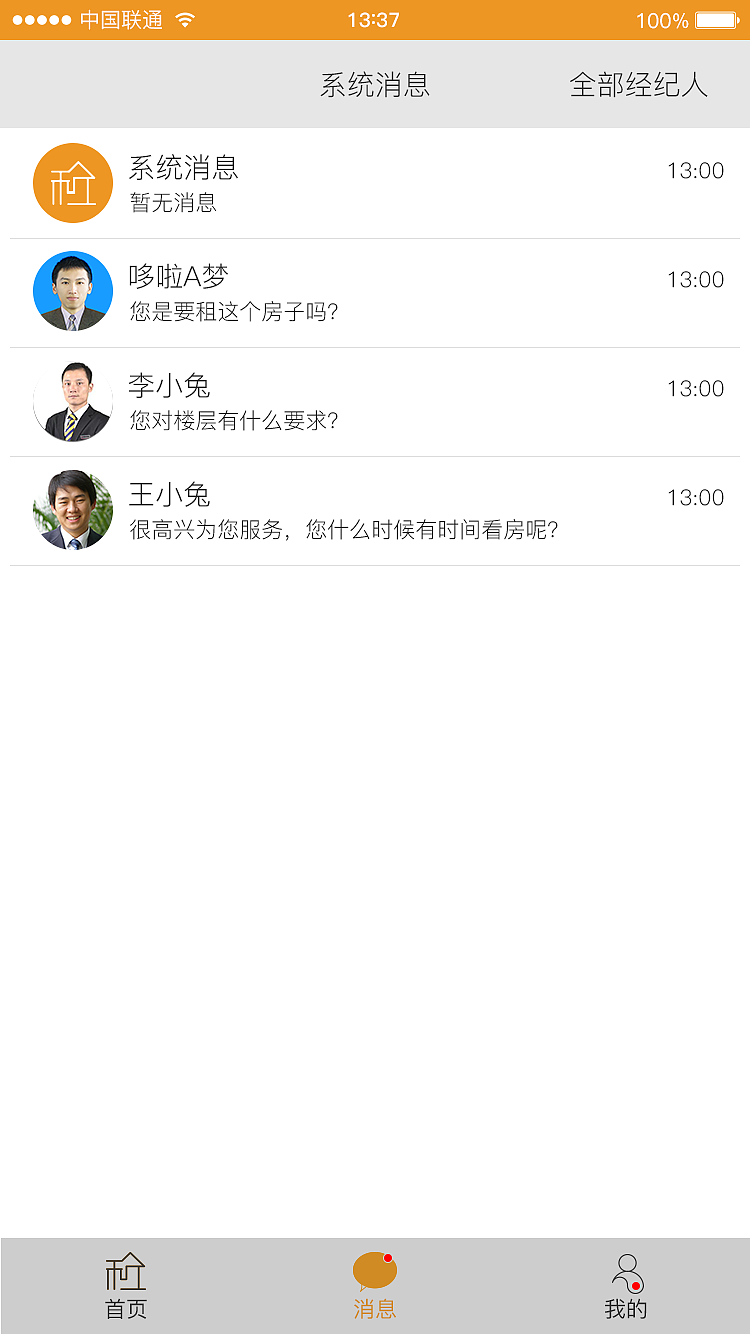Tap the 13:37 clock in status bar
Image resolution: width=750 pixels, height=1334 pixels.
pyautogui.click(x=374, y=18)
